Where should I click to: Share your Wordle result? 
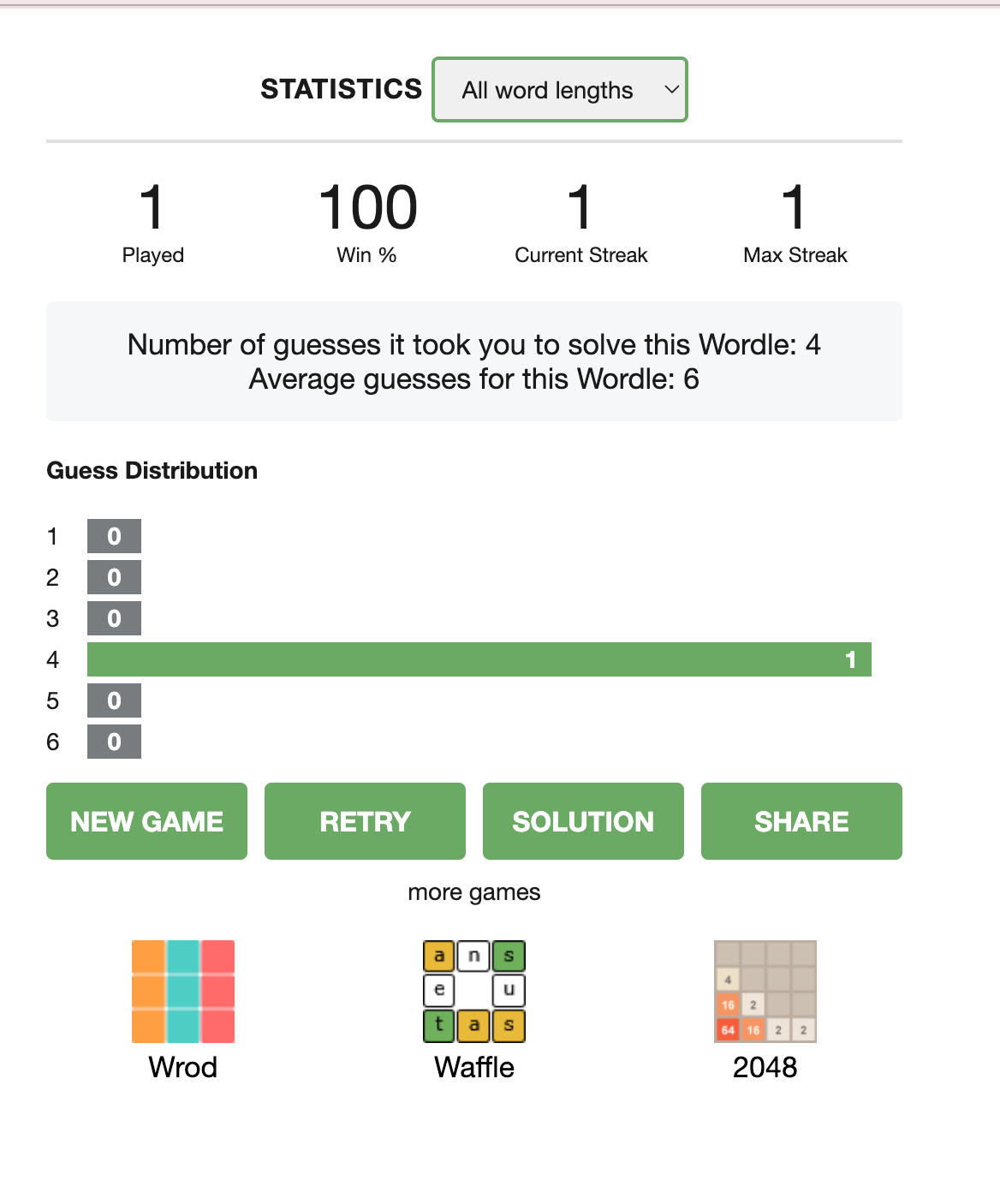pyautogui.click(x=801, y=821)
